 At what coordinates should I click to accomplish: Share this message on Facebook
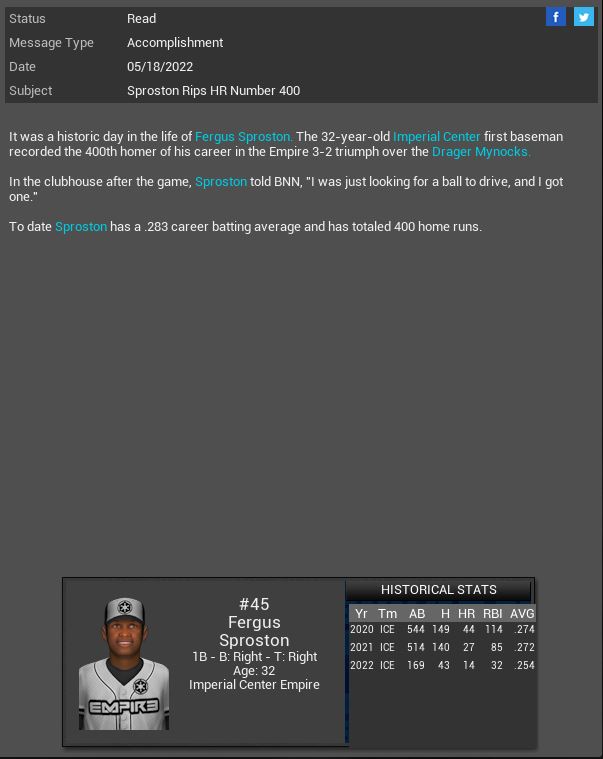556,17
